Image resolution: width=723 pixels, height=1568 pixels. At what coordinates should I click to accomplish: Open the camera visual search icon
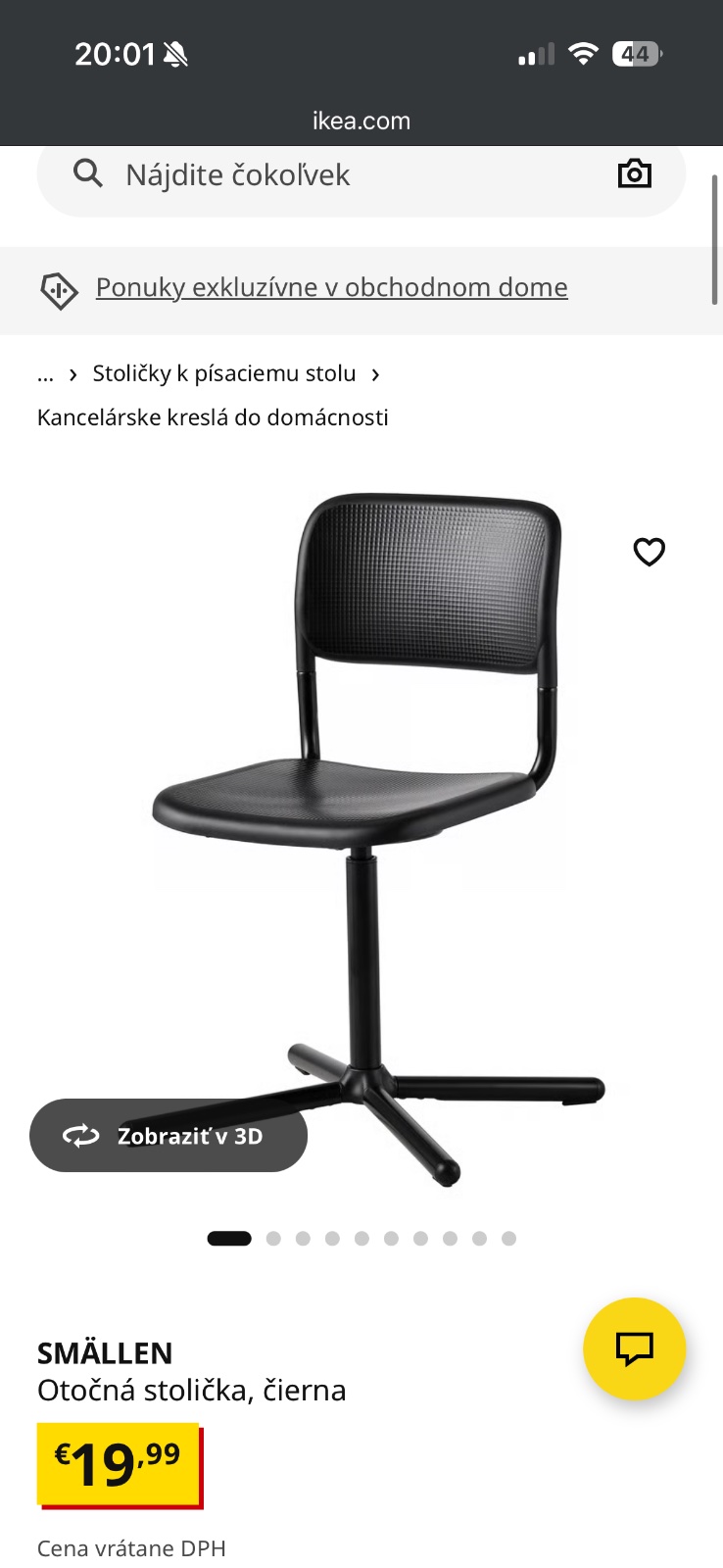coord(634,174)
